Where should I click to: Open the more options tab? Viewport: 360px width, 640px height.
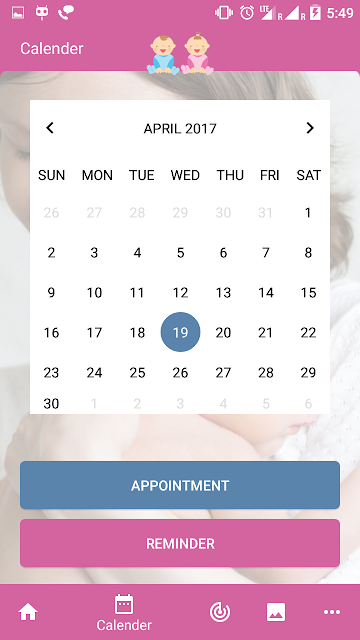click(x=332, y=612)
